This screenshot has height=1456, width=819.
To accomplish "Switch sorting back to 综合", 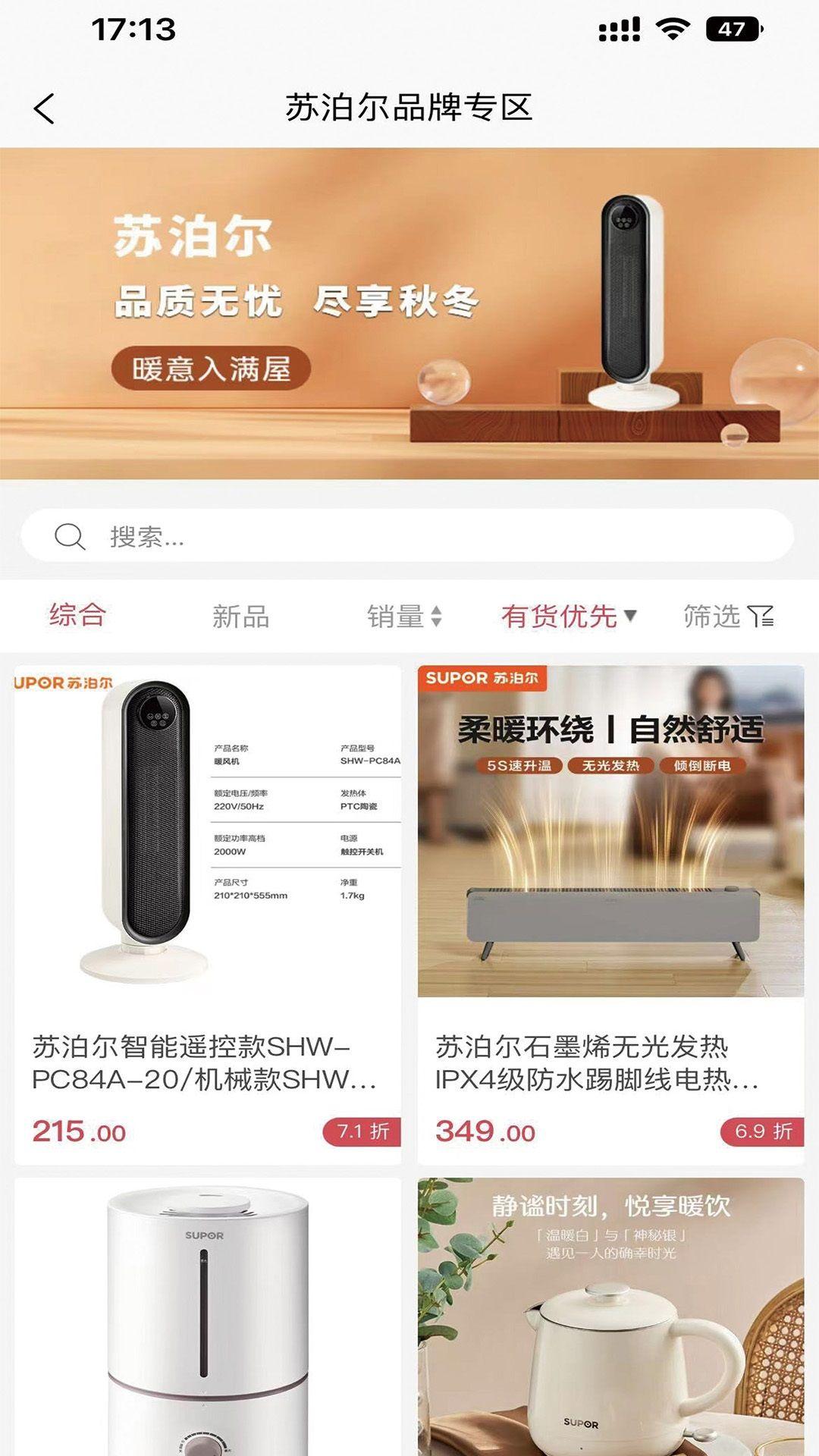I will (77, 617).
